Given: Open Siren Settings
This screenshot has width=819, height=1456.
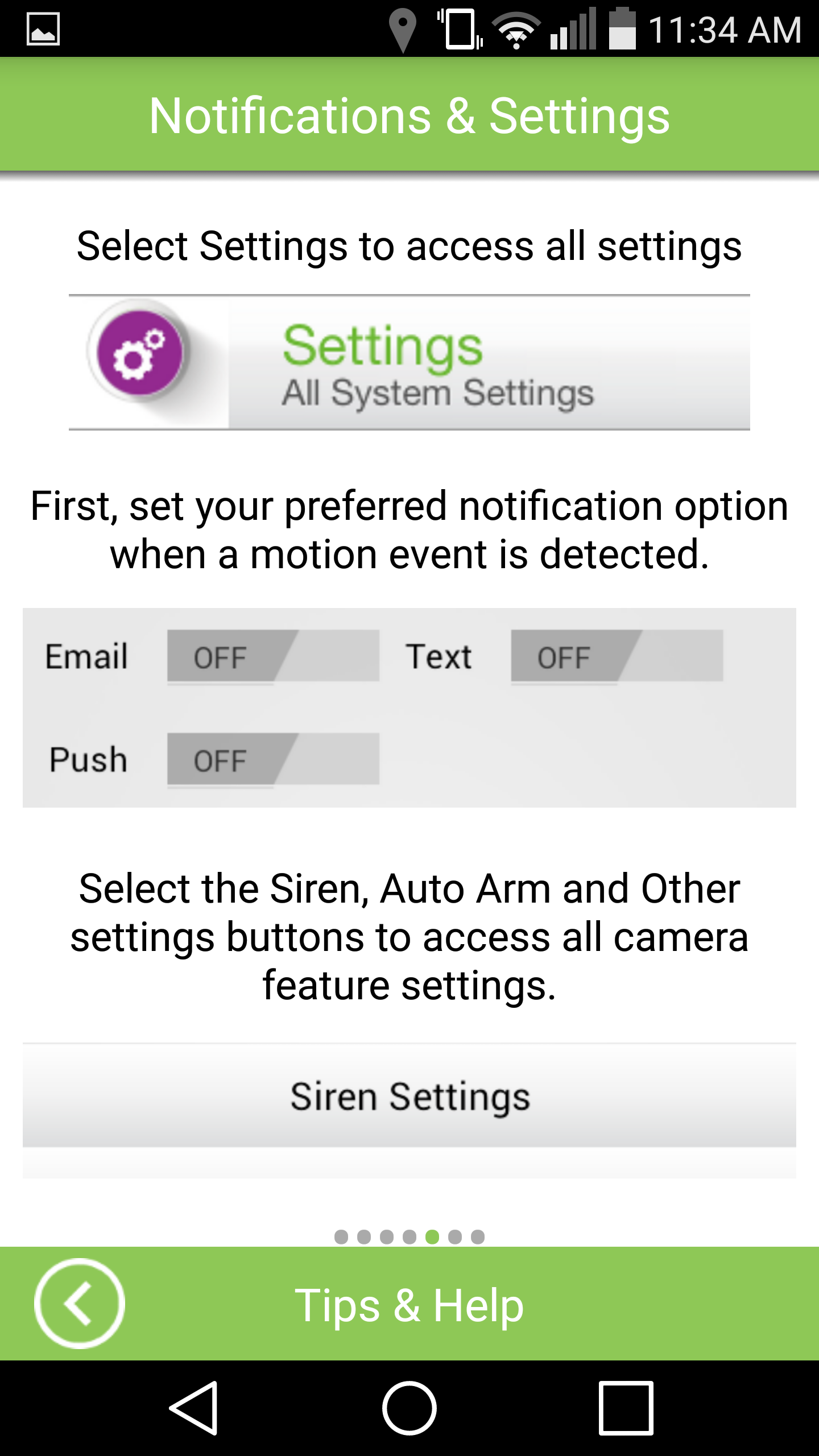Looking at the screenshot, I should pyautogui.click(x=409, y=1096).
